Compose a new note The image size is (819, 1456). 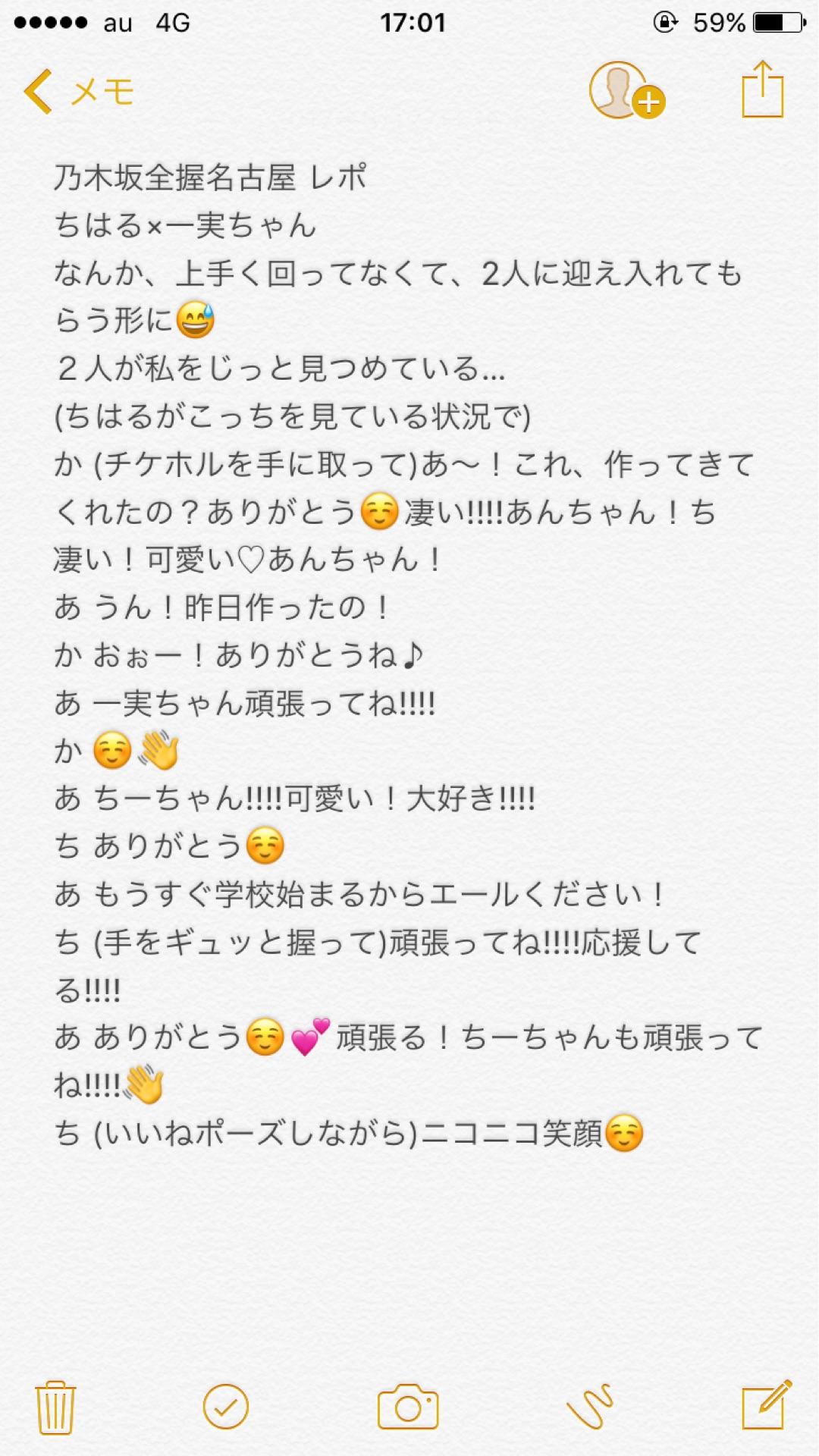766,1406
